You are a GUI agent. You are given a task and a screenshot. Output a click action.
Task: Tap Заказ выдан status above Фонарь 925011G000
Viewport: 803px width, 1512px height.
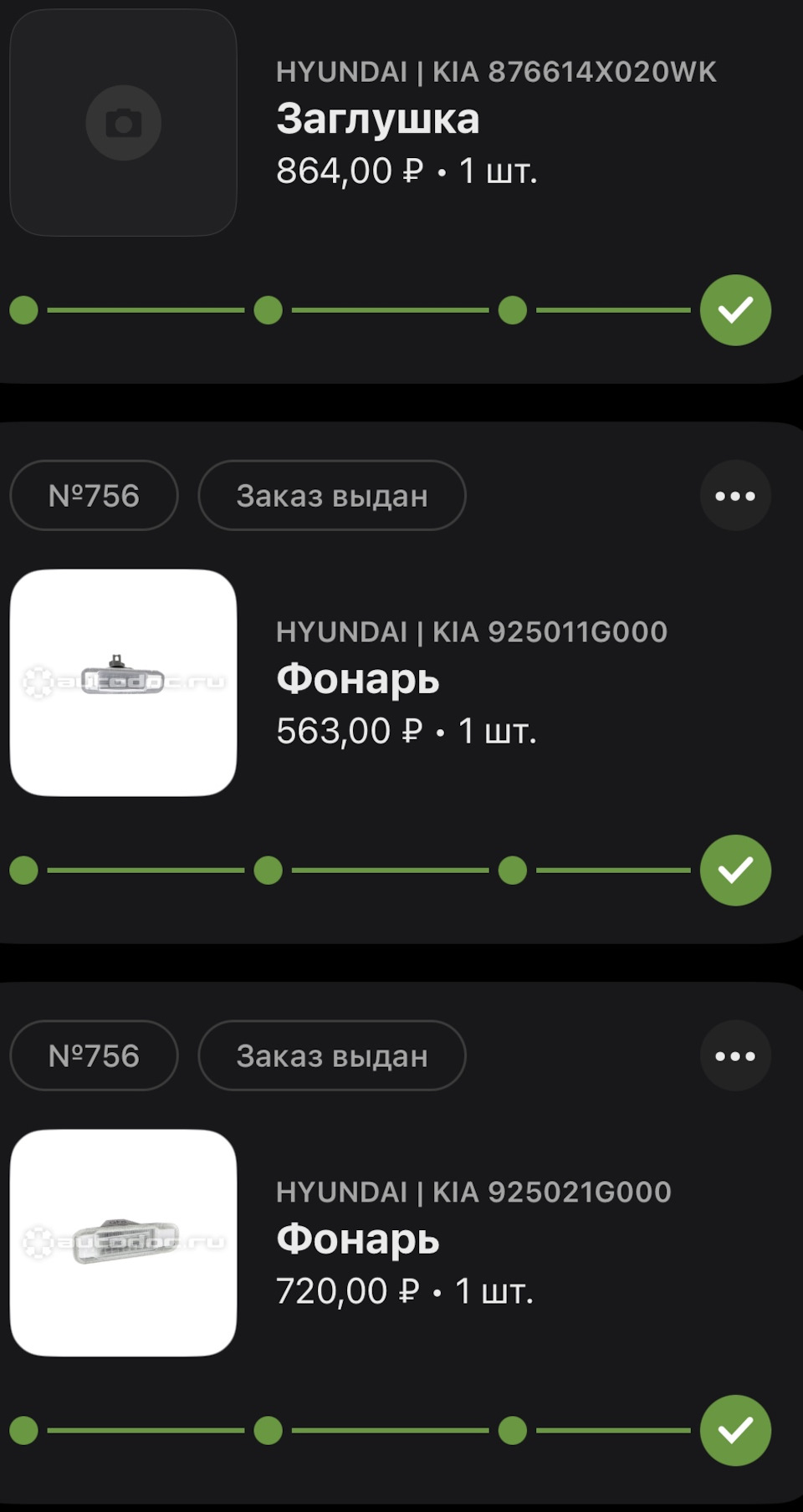tap(331, 496)
